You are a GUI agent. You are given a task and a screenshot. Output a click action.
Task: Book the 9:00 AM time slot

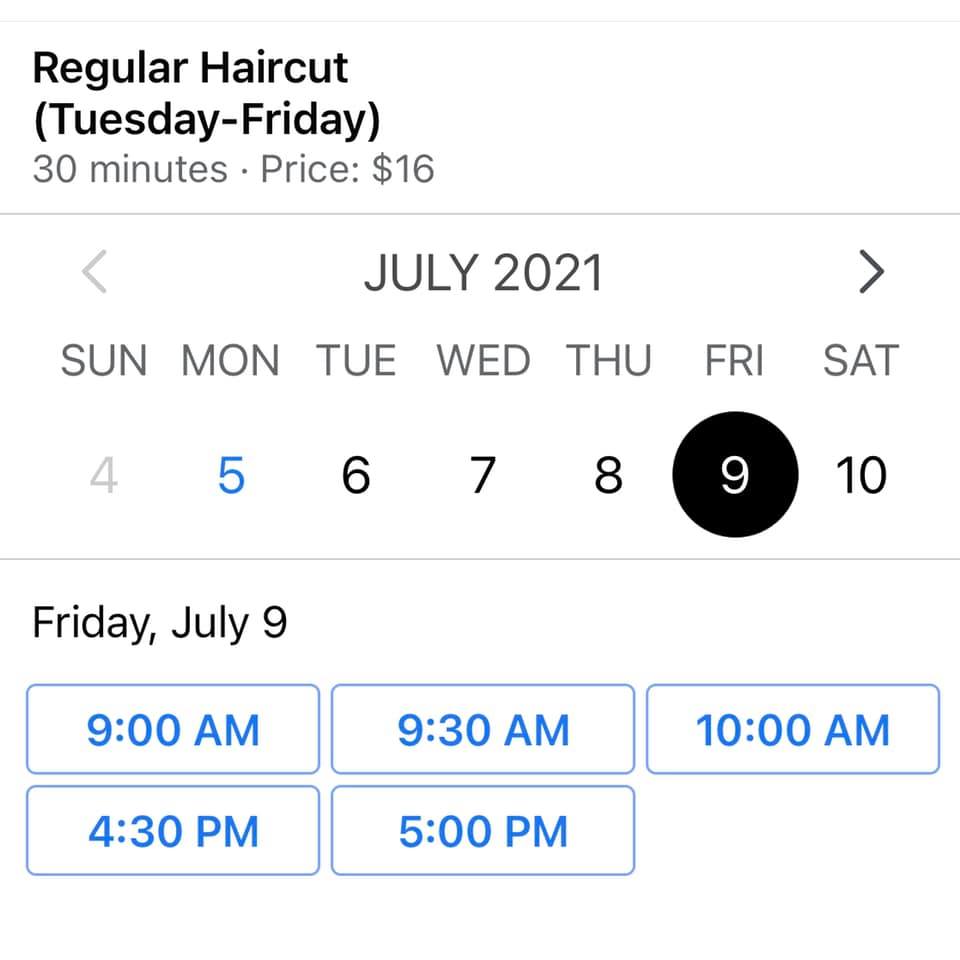click(x=173, y=729)
